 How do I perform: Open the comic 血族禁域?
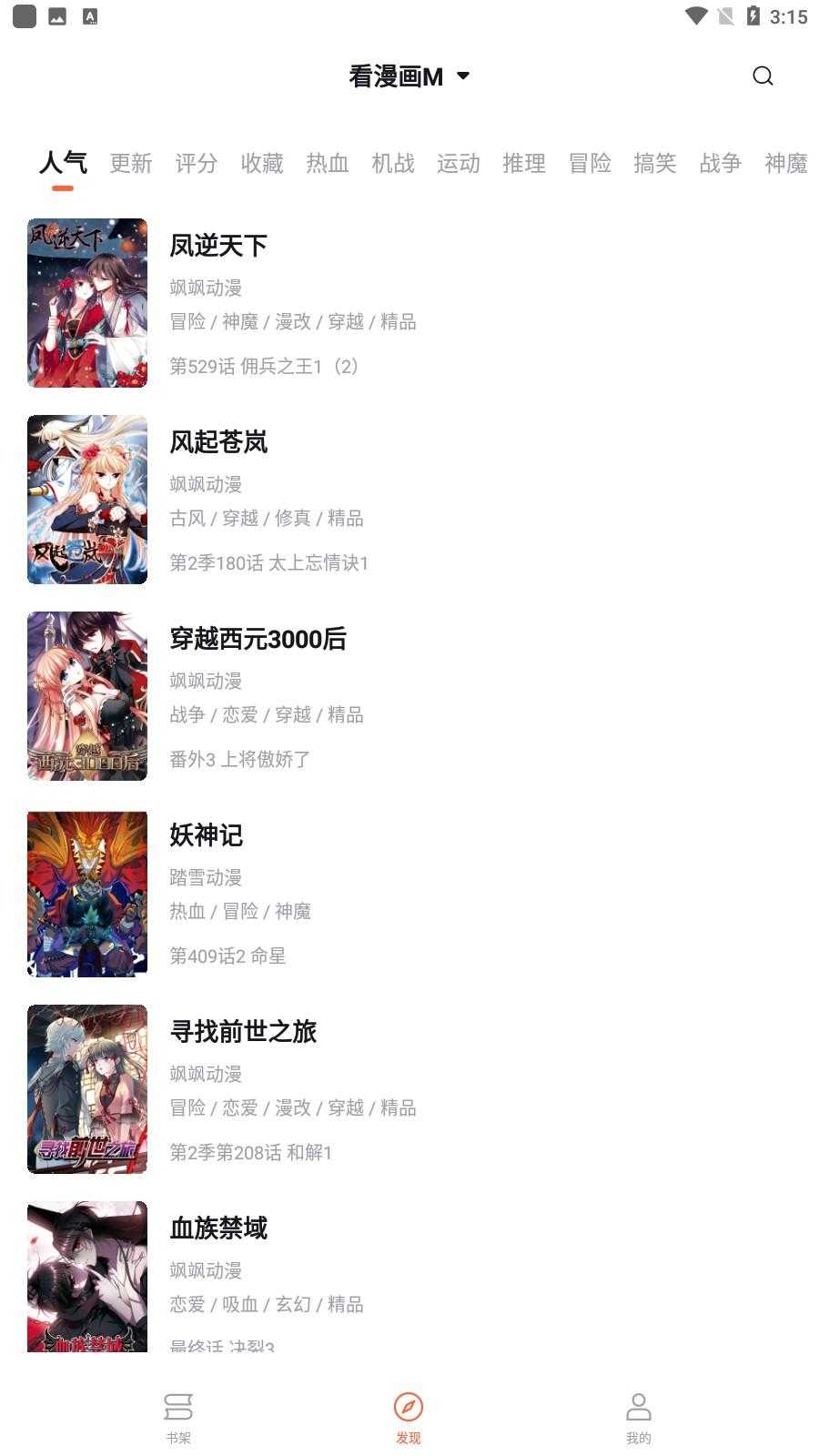pyautogui.click(x=218, y=1228)
